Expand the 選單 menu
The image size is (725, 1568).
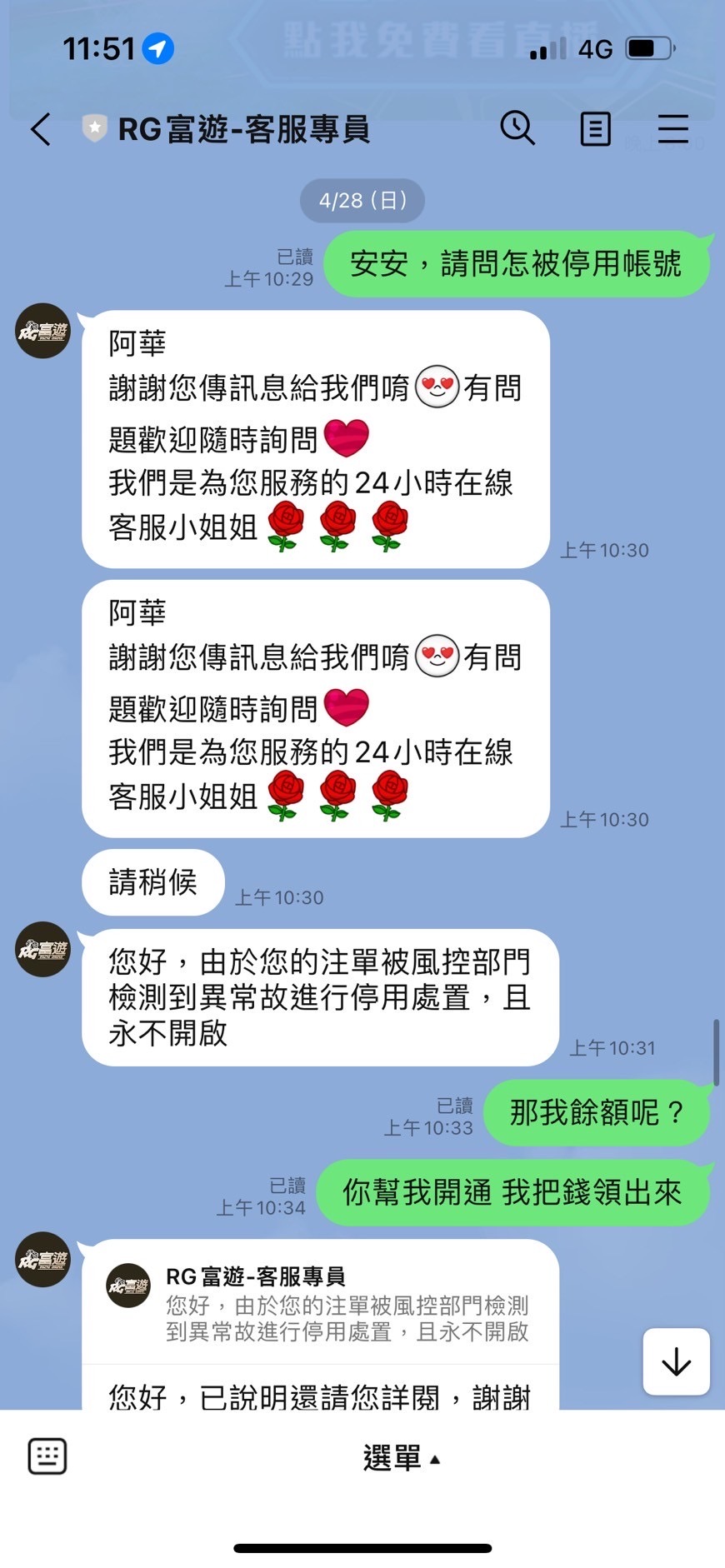(401, 1458)
